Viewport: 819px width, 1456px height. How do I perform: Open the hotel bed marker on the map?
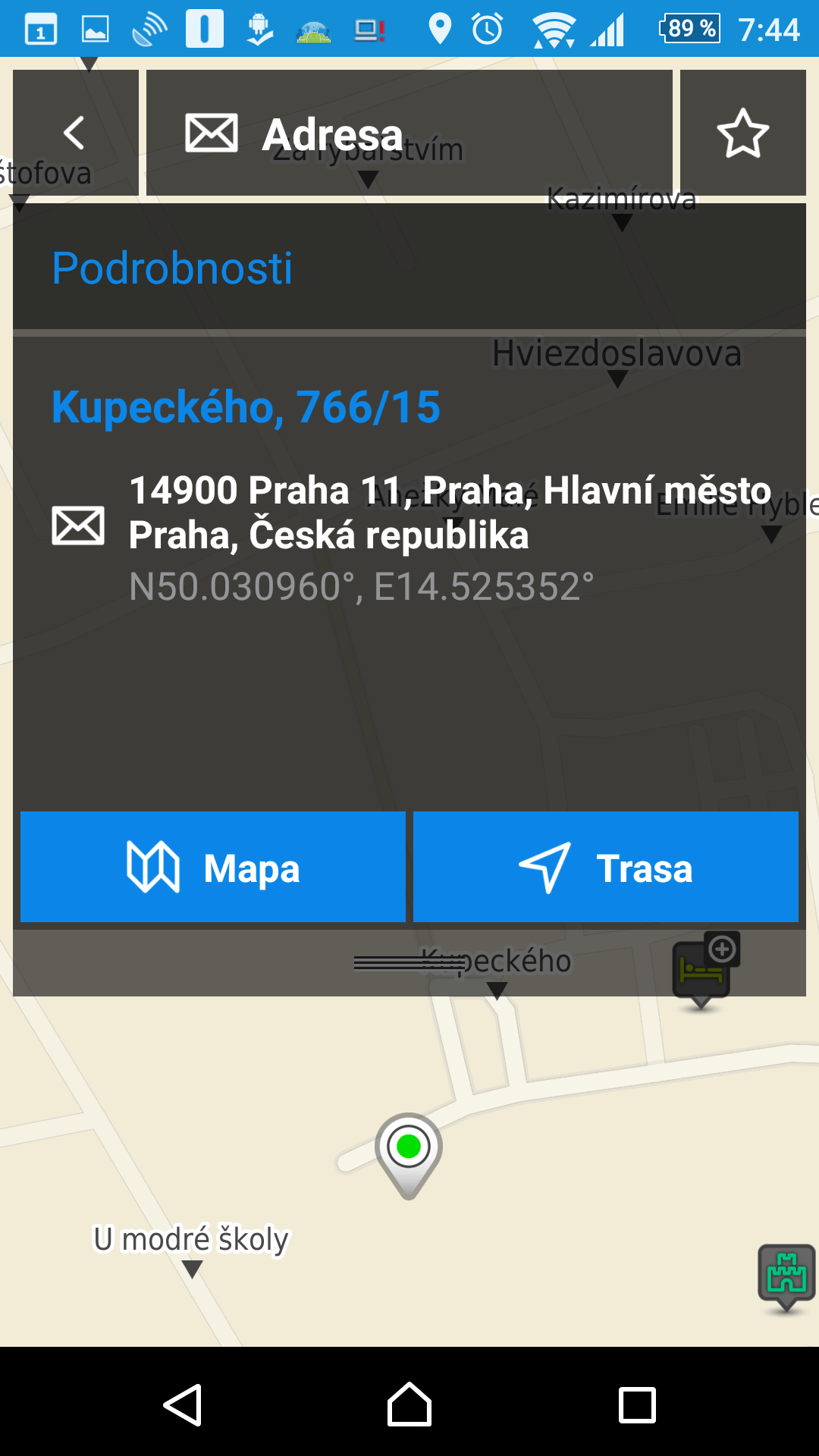[x=702, y=968]
